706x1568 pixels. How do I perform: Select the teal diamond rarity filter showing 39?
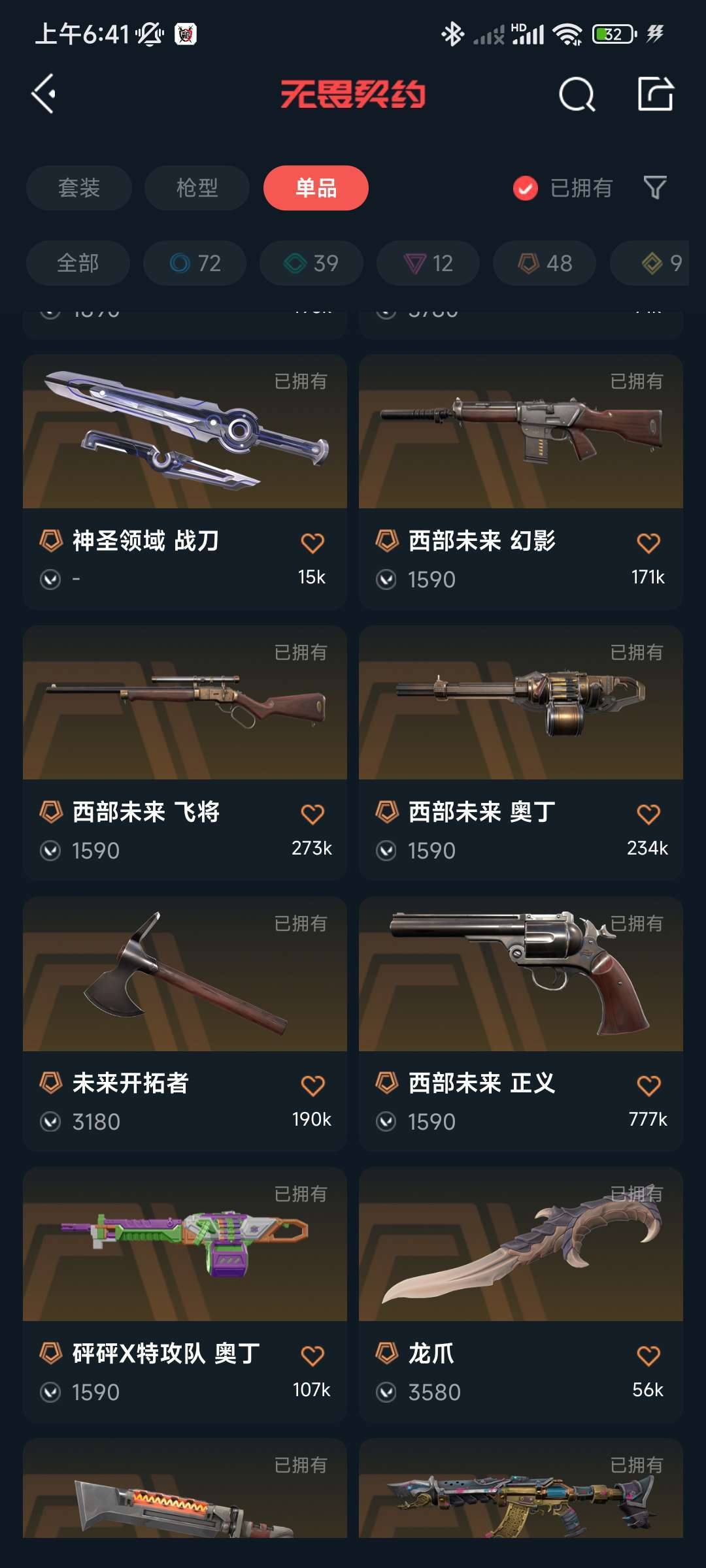[311, 263]
